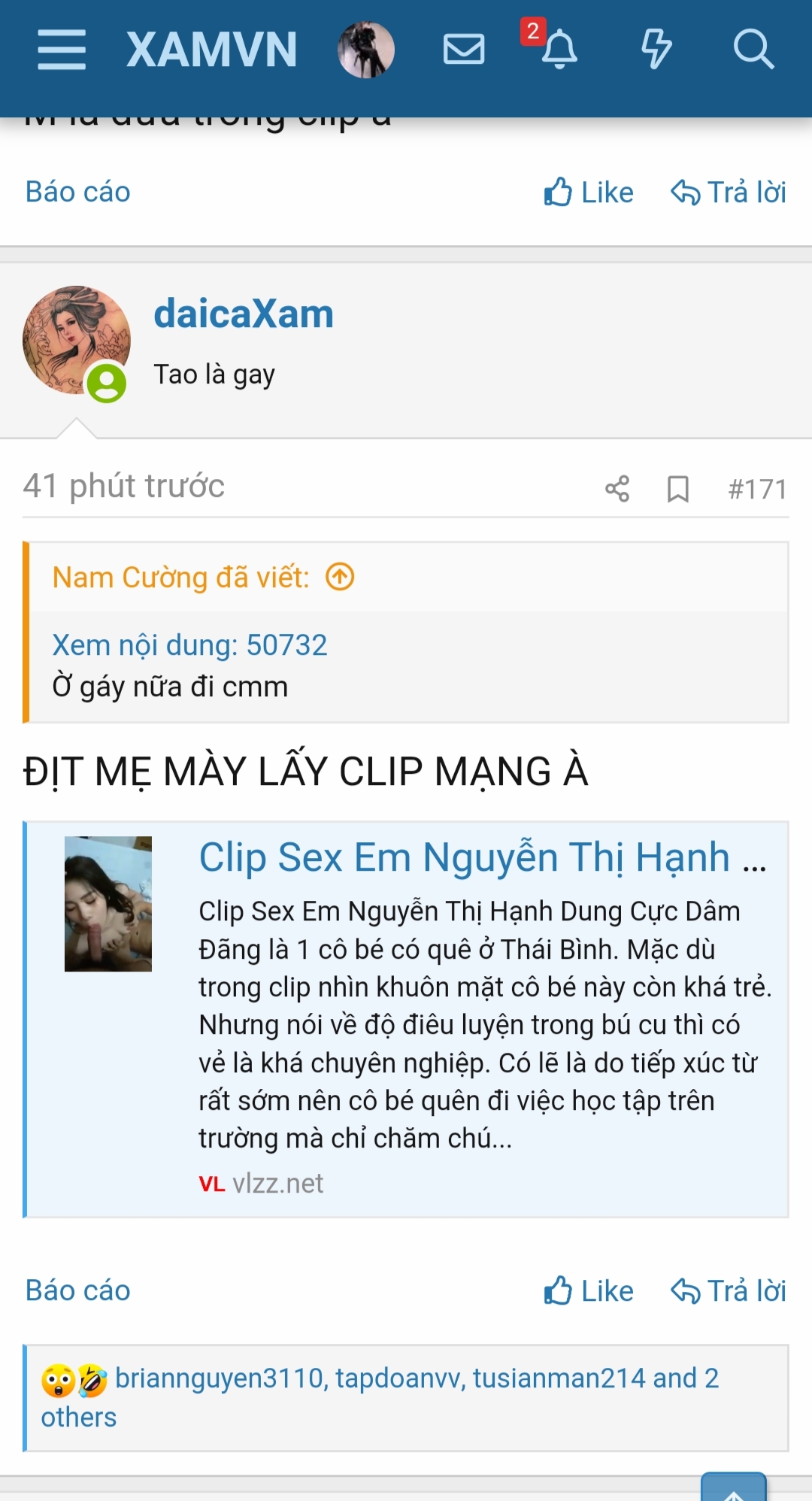Jump to Nam Cường's quoted post

340,578
